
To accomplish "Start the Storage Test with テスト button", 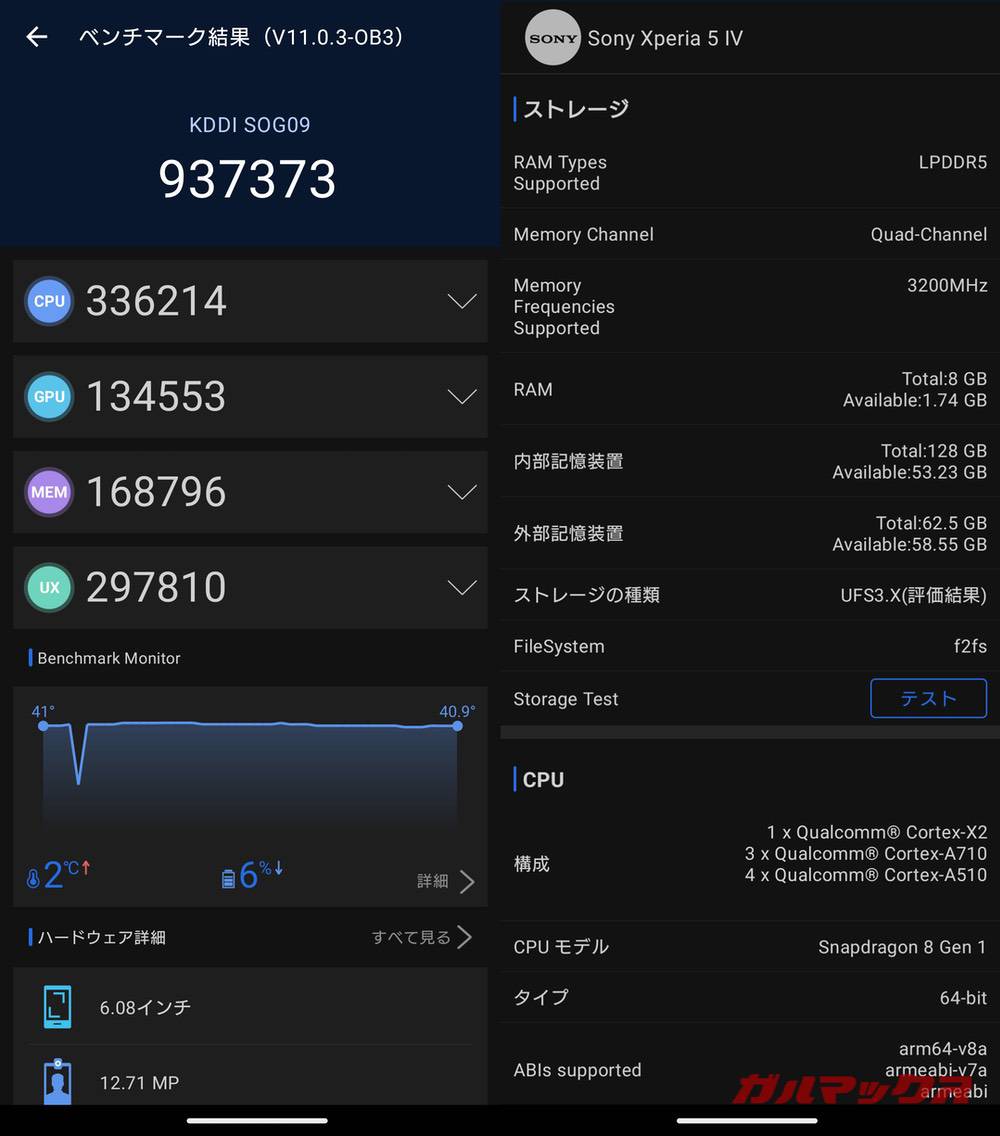I will 928,698.
